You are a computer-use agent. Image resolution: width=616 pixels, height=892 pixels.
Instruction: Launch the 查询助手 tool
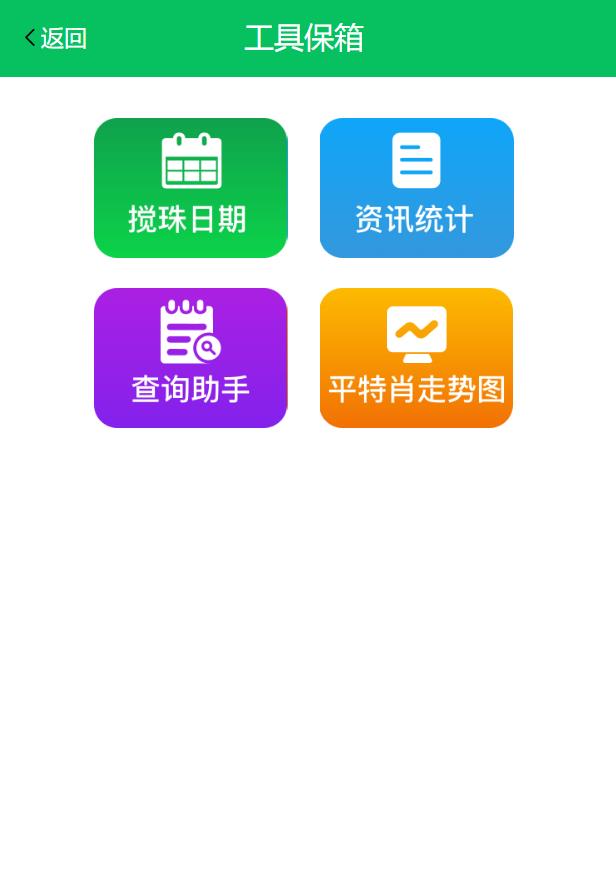tap(191, 358)
